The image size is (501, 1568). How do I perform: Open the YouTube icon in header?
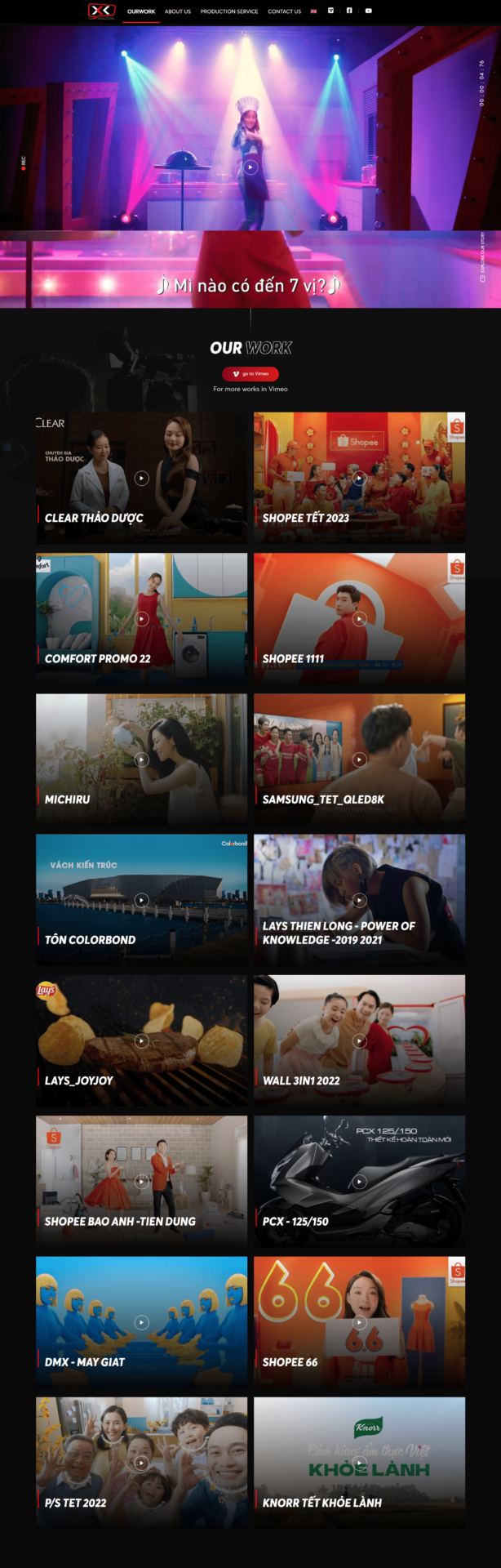[368, 11]
